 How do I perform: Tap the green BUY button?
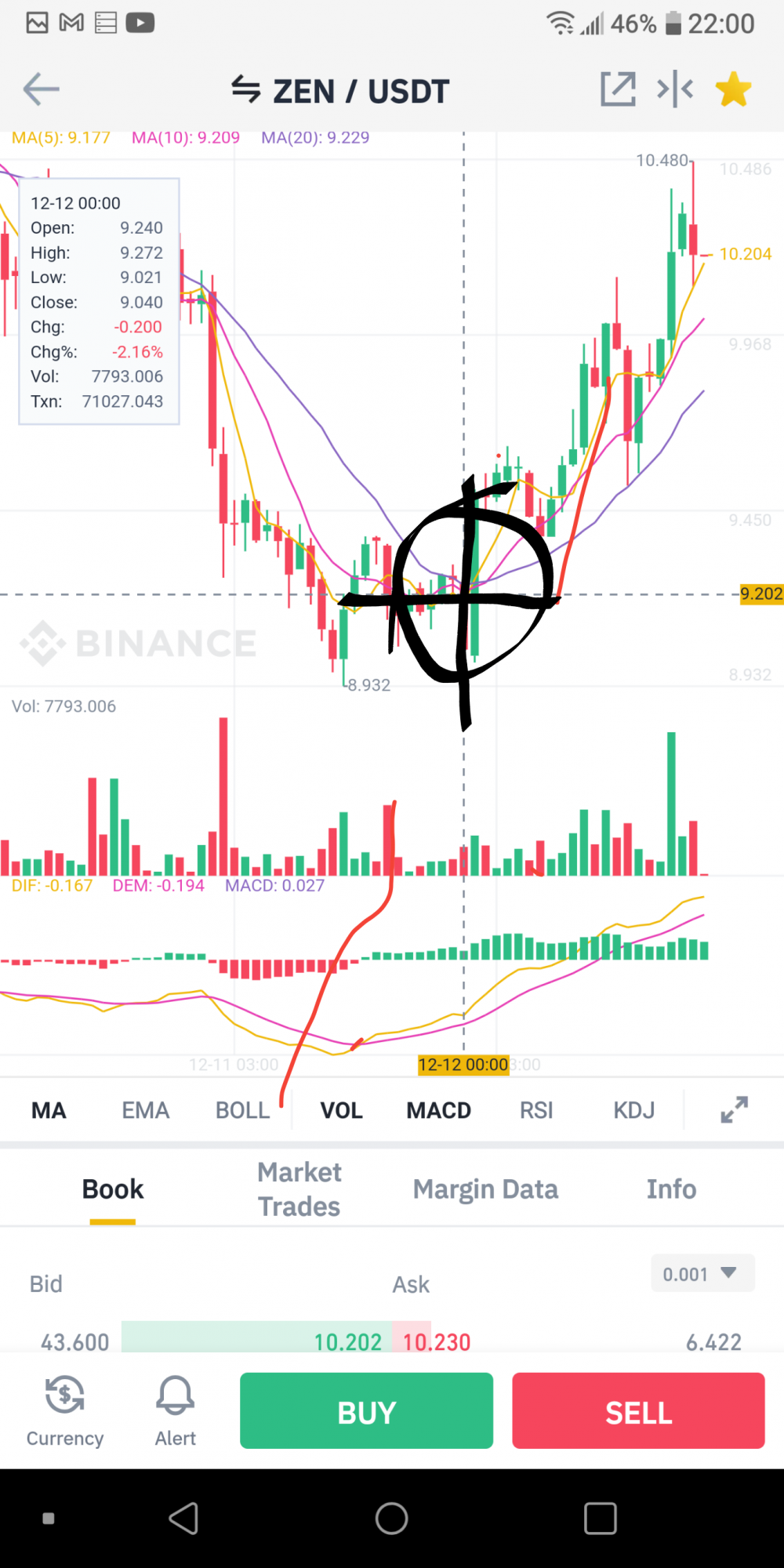pos(366,1411)
